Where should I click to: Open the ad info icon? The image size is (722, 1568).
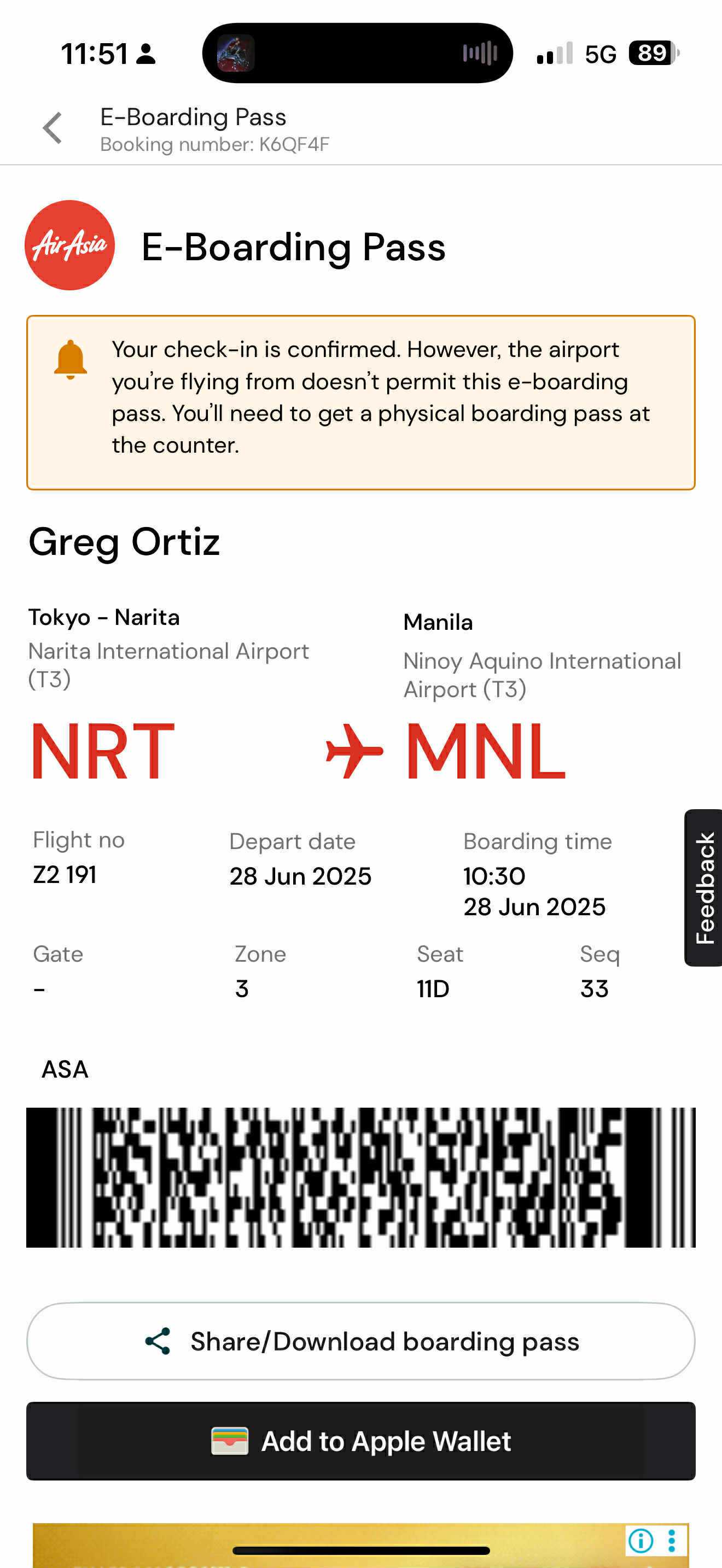tap(641, 1541)
